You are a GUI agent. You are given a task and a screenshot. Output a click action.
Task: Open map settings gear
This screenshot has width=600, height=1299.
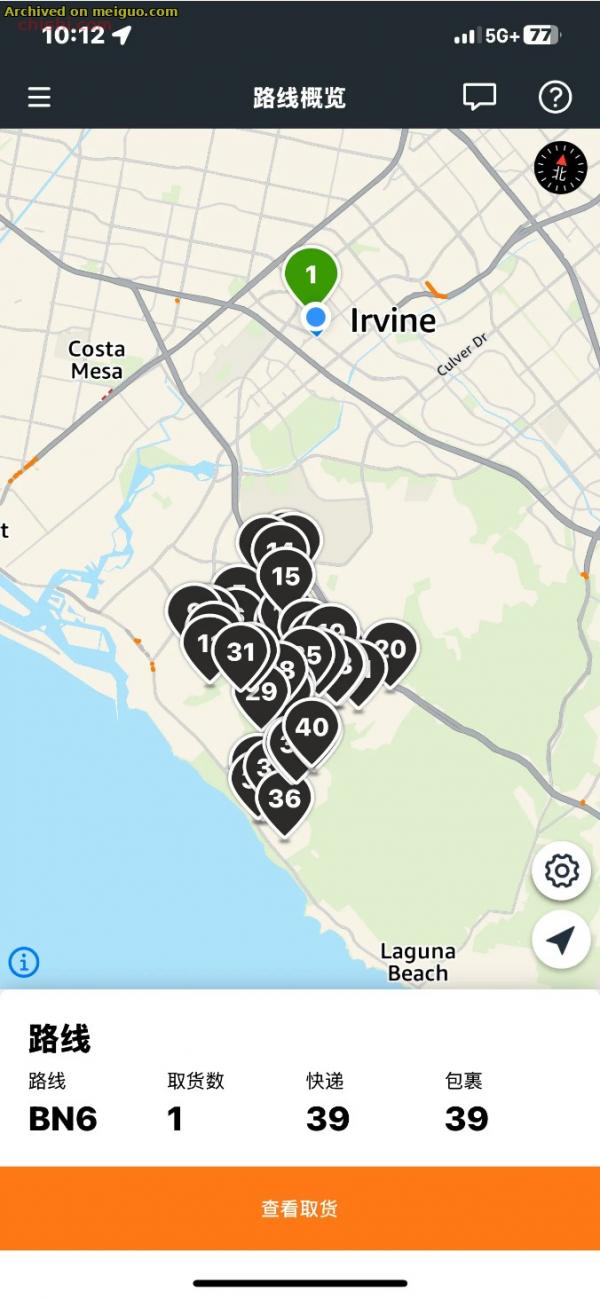(x=562, y=871)
